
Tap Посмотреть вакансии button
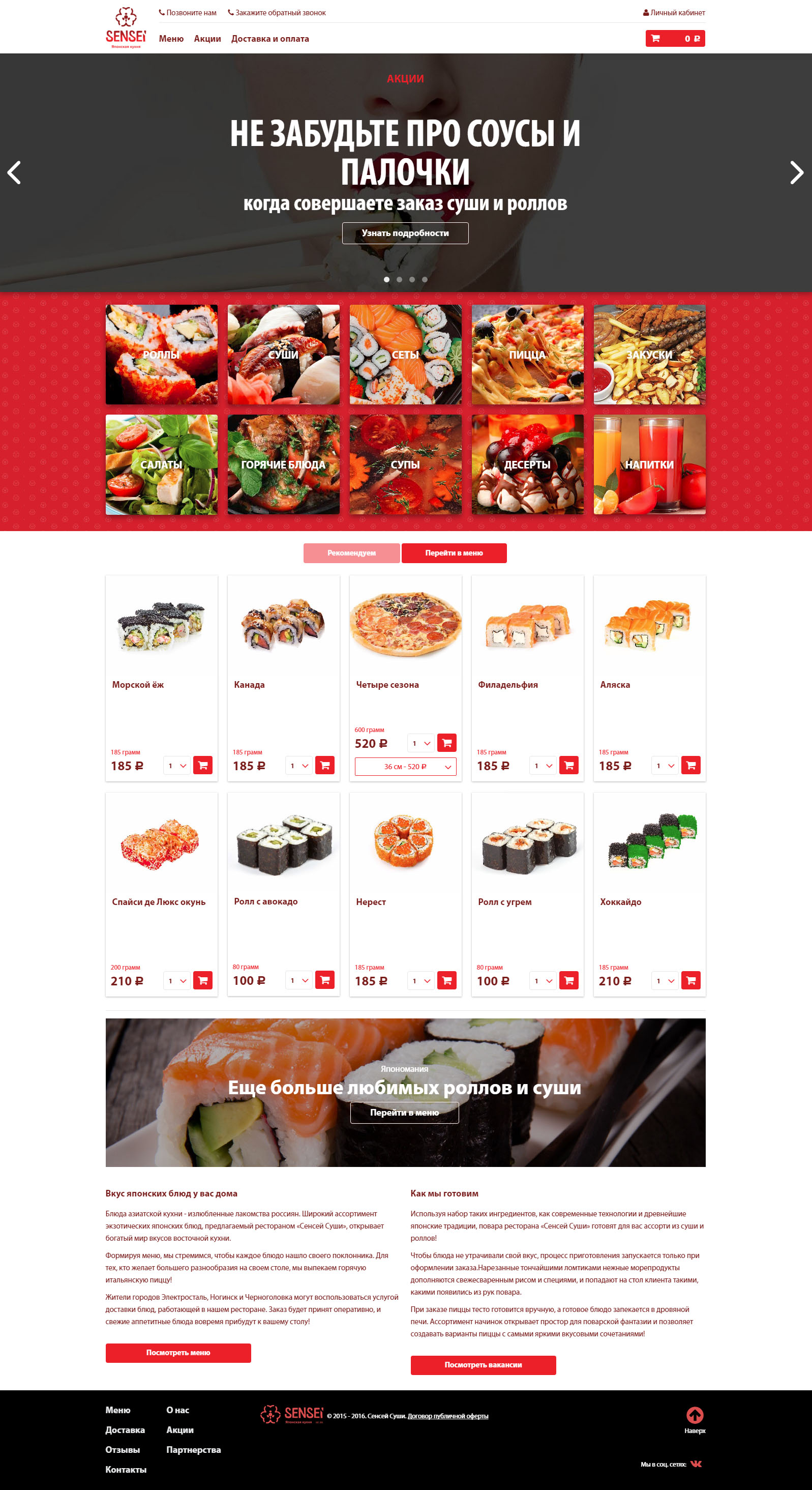[483, 1365]
